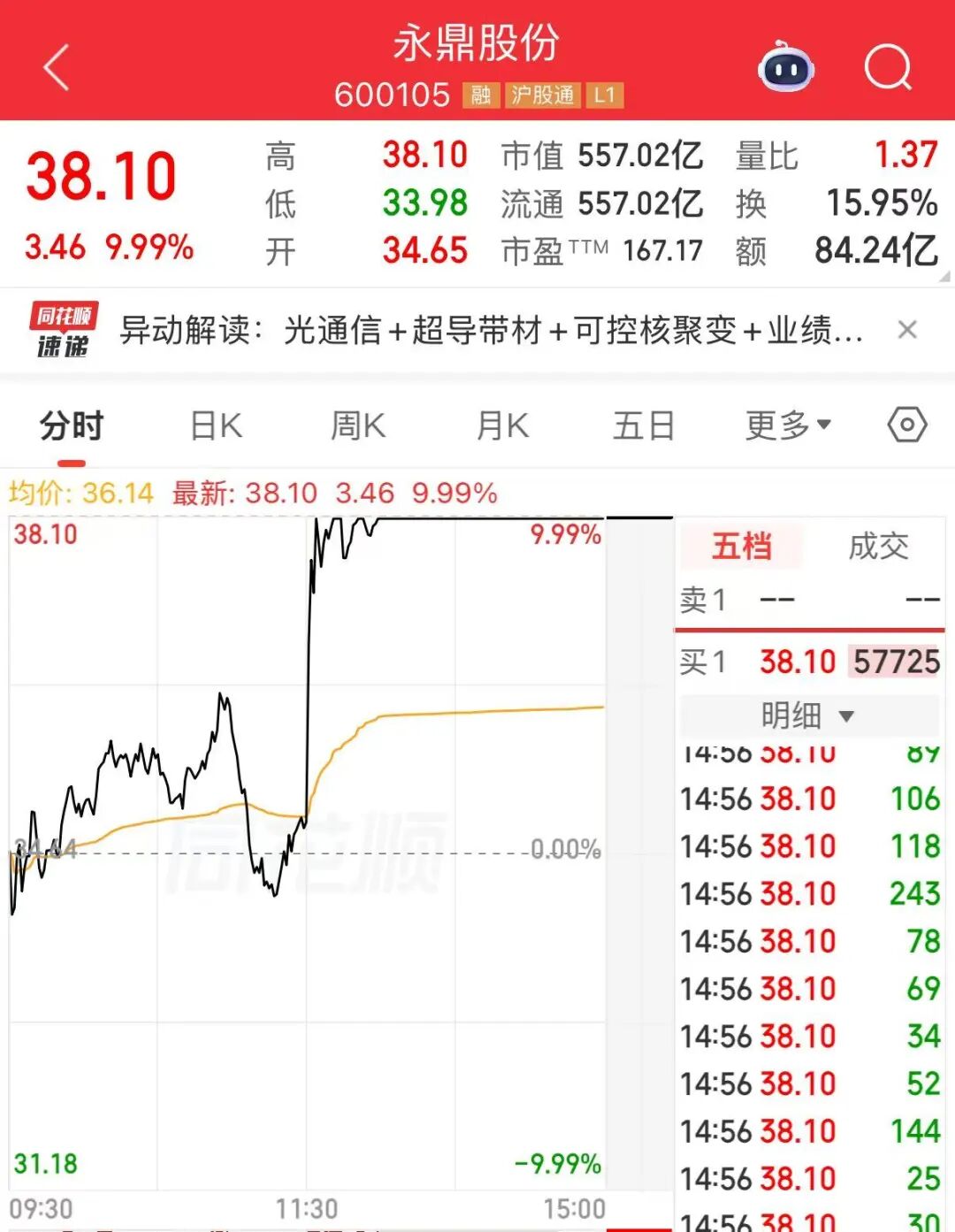Go back using the top-left arrow
Screen dimensions: 955x1232
coord(57,68)
